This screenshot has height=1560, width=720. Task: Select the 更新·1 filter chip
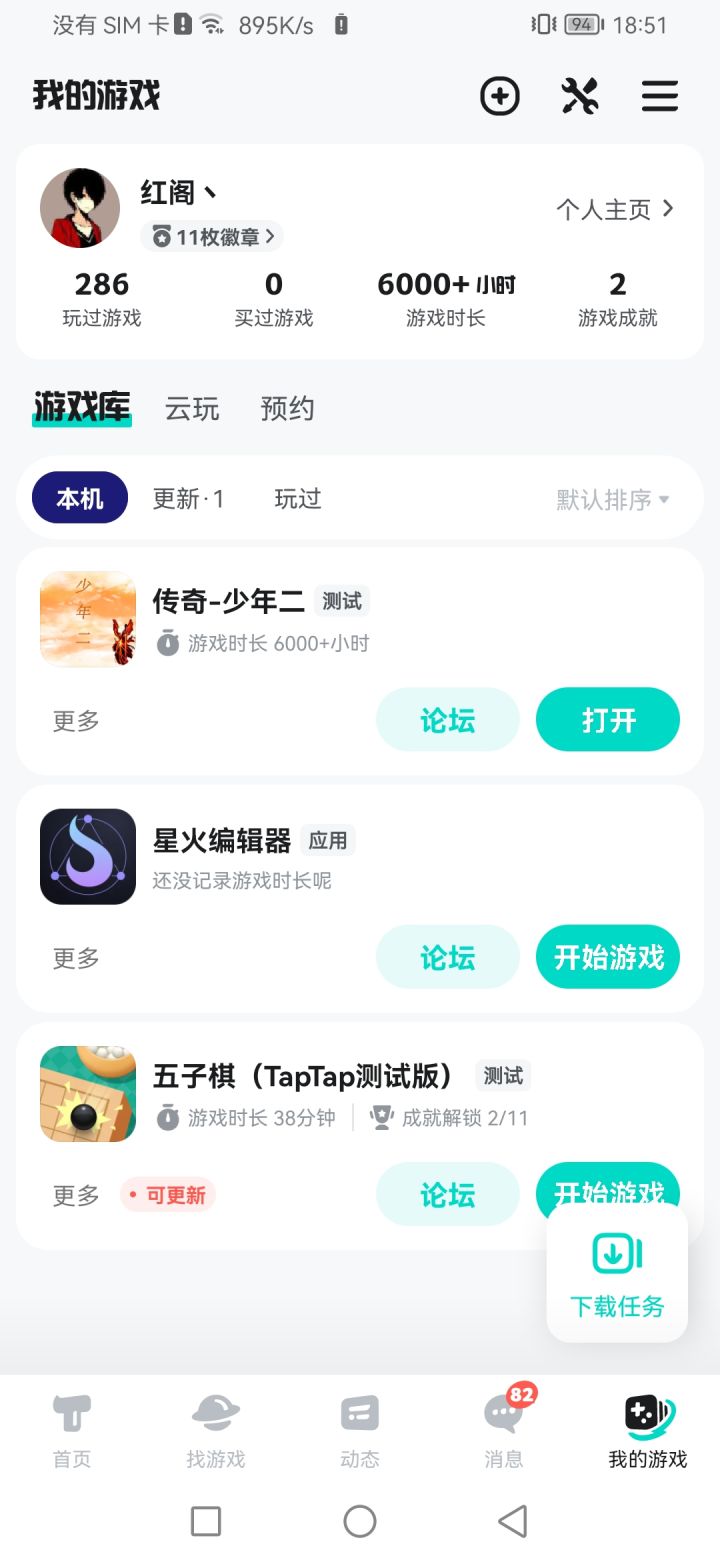coord(188,498)
